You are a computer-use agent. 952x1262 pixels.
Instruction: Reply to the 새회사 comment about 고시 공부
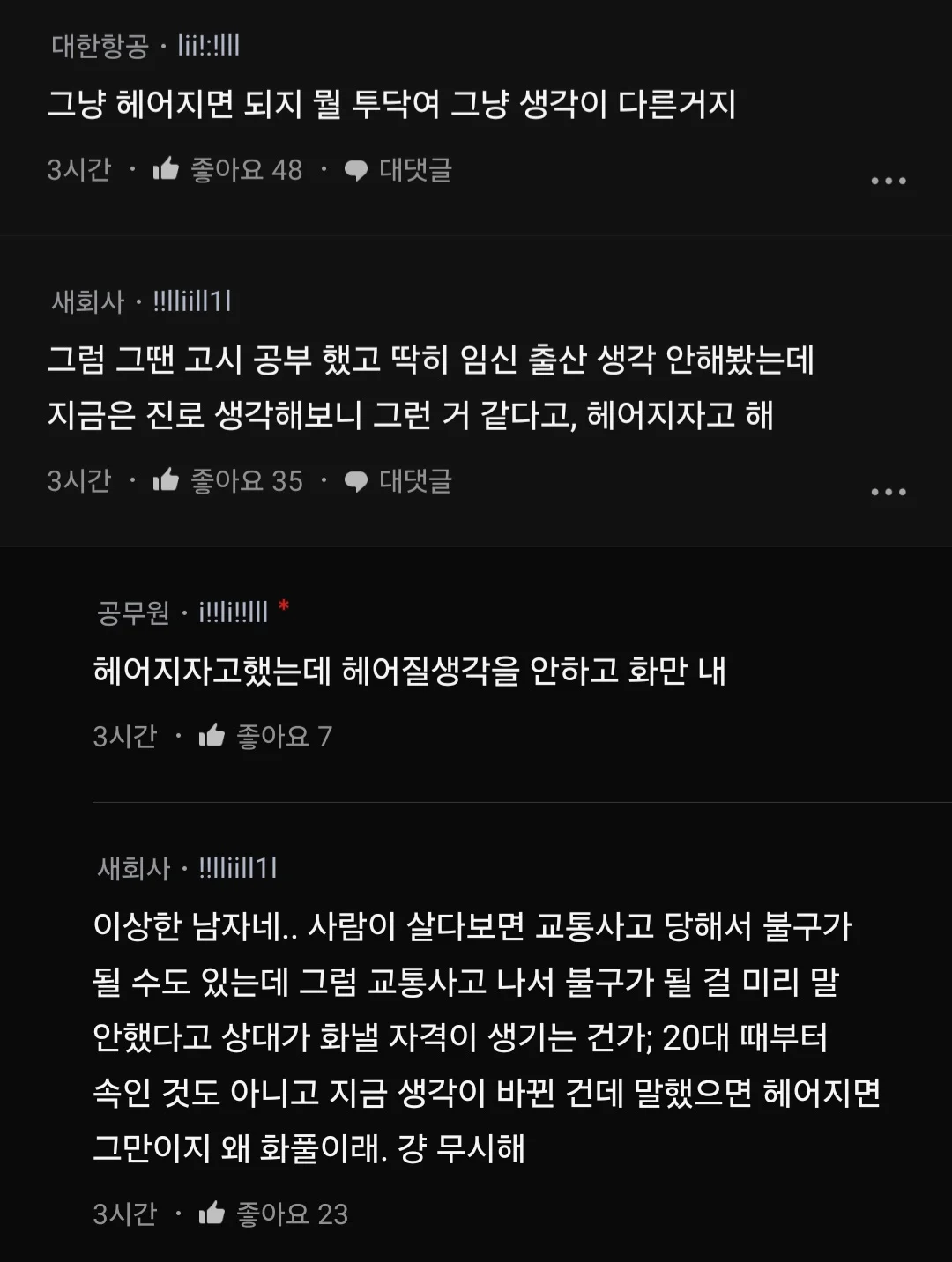pyautogui.click(x=398, y=480)
